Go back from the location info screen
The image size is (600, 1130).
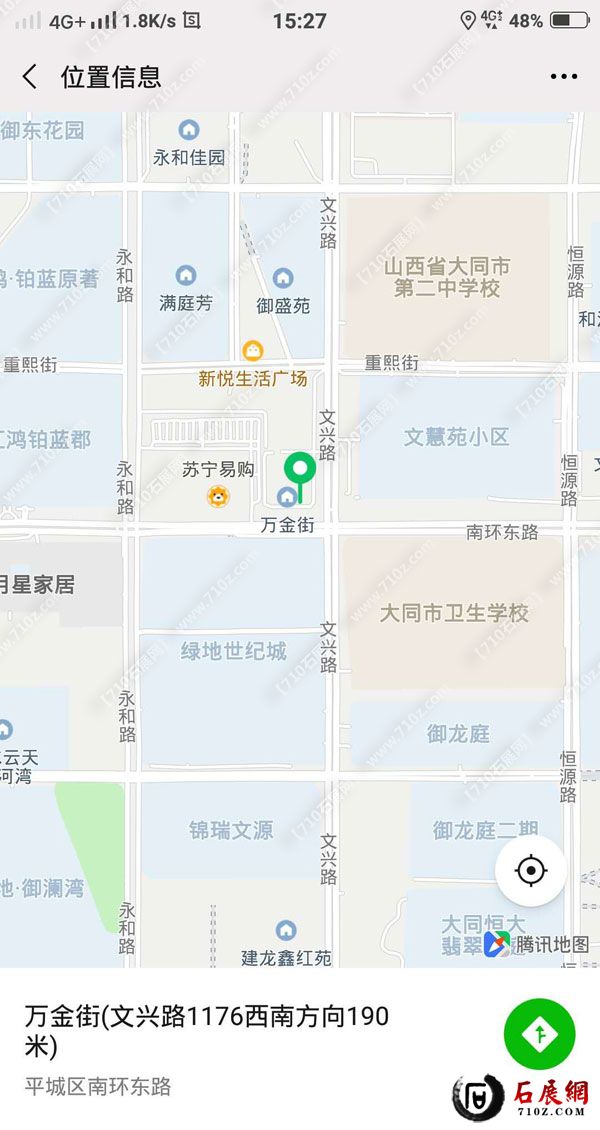coord(30,77)
